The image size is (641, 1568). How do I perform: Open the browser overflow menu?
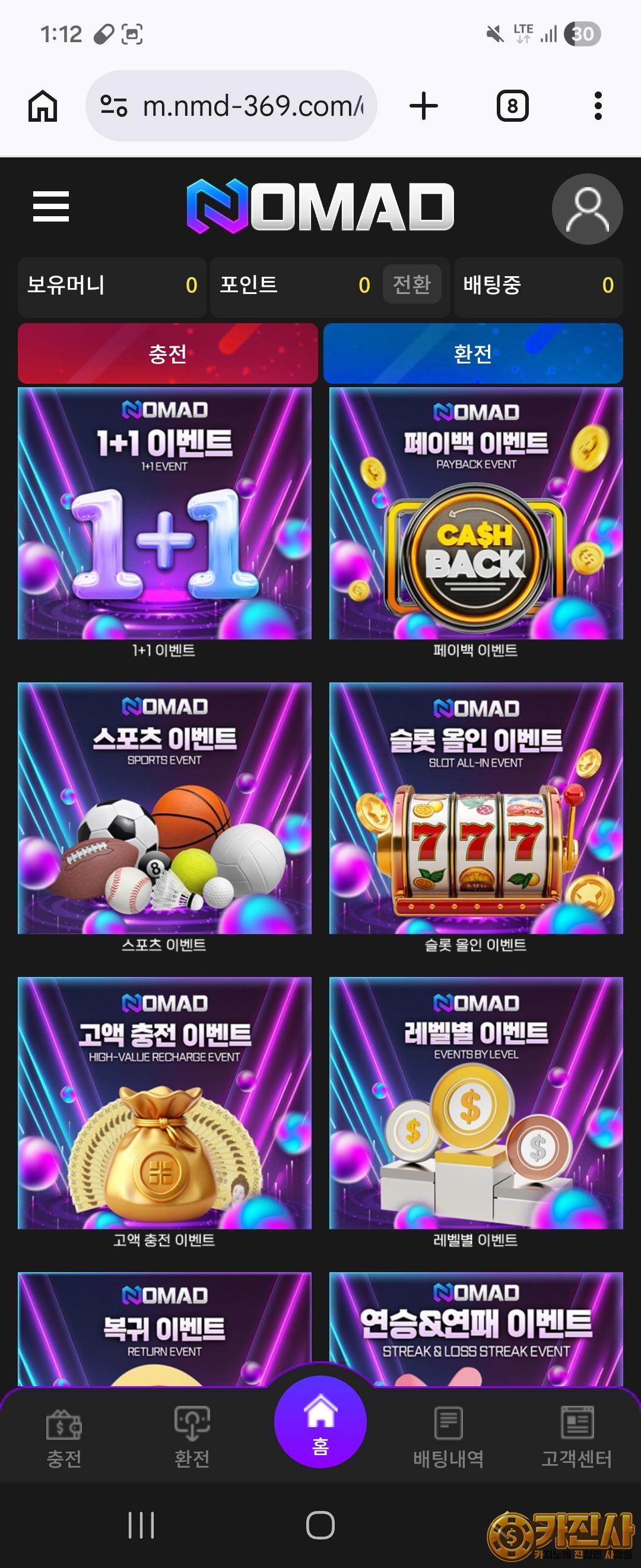coord(598,106)
